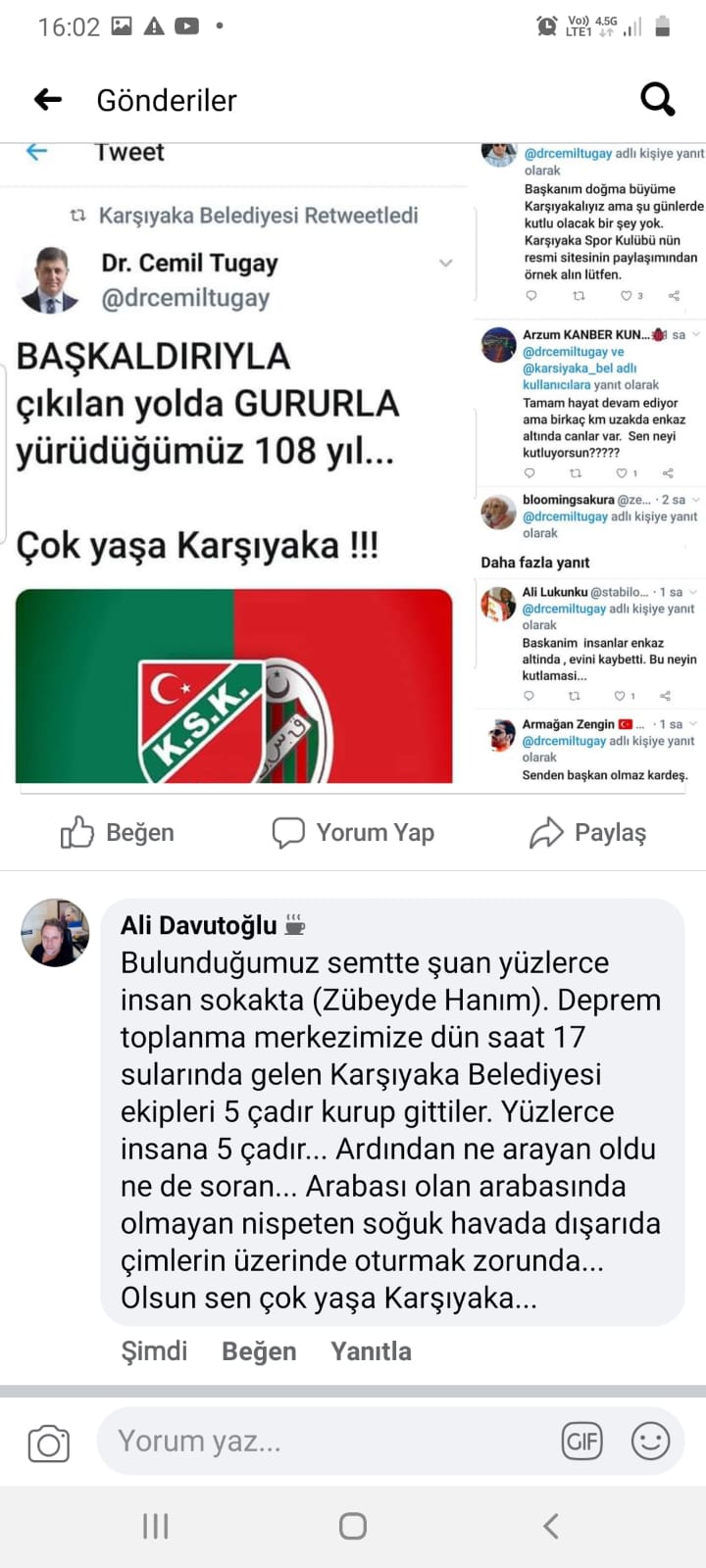This screenshot has height=1568, width=706.
Task: Share the post with Paylaş
Action: click(x=588, y=833)
